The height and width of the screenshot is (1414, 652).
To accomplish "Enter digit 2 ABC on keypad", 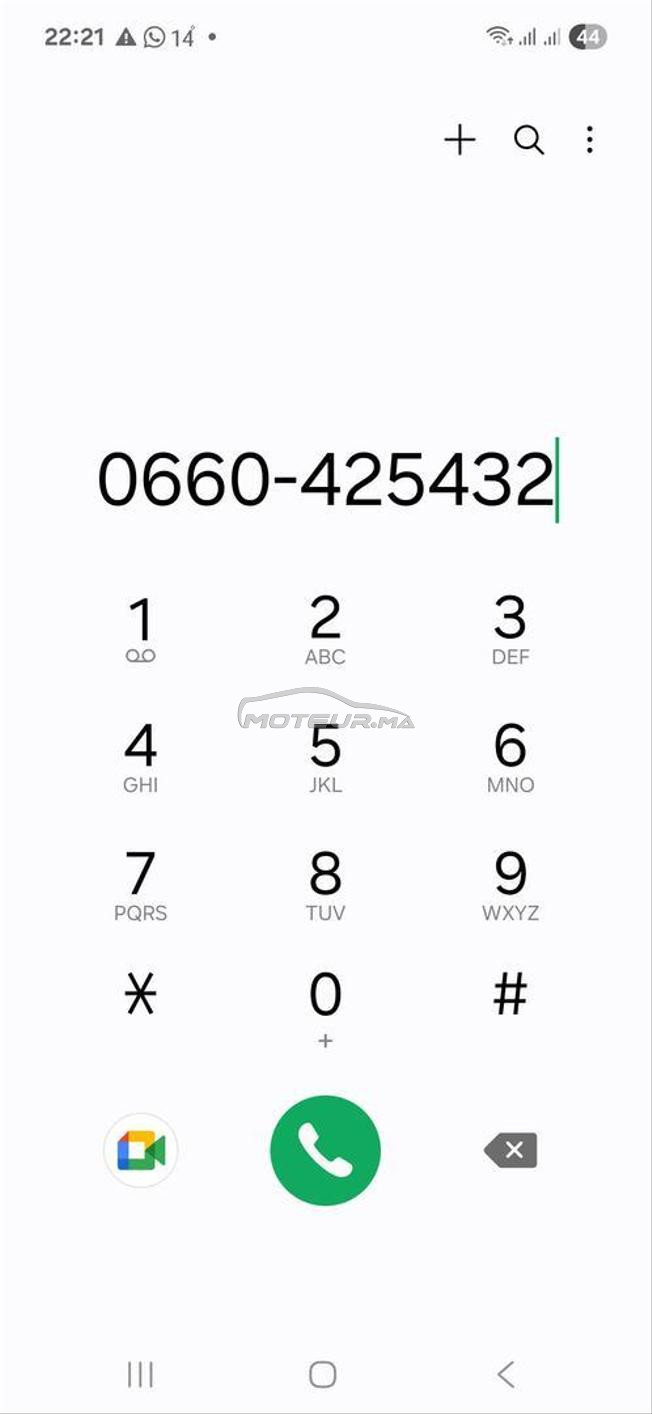I will [325, 629].
